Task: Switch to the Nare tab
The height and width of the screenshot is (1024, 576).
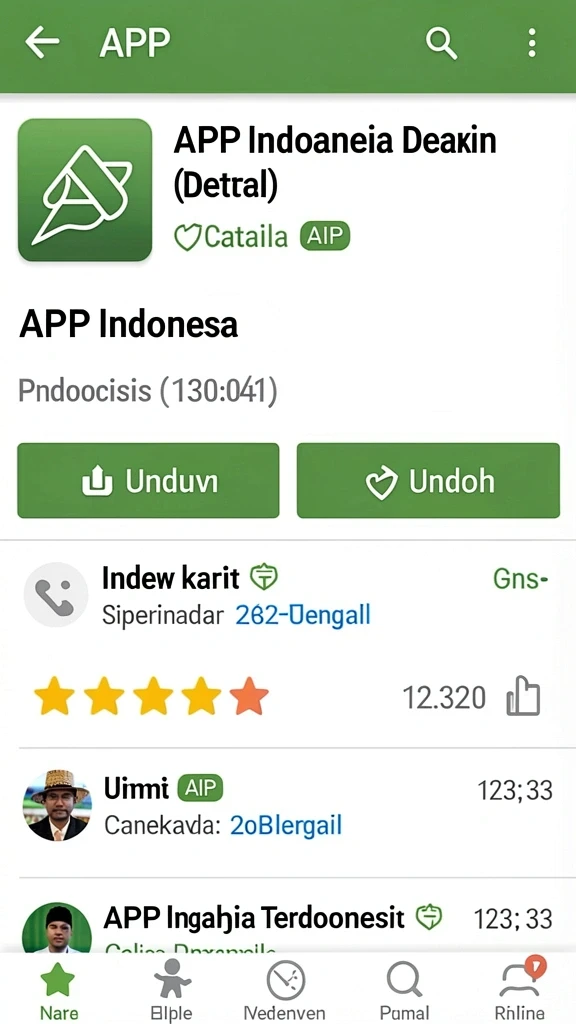Action: click(59, 989)
